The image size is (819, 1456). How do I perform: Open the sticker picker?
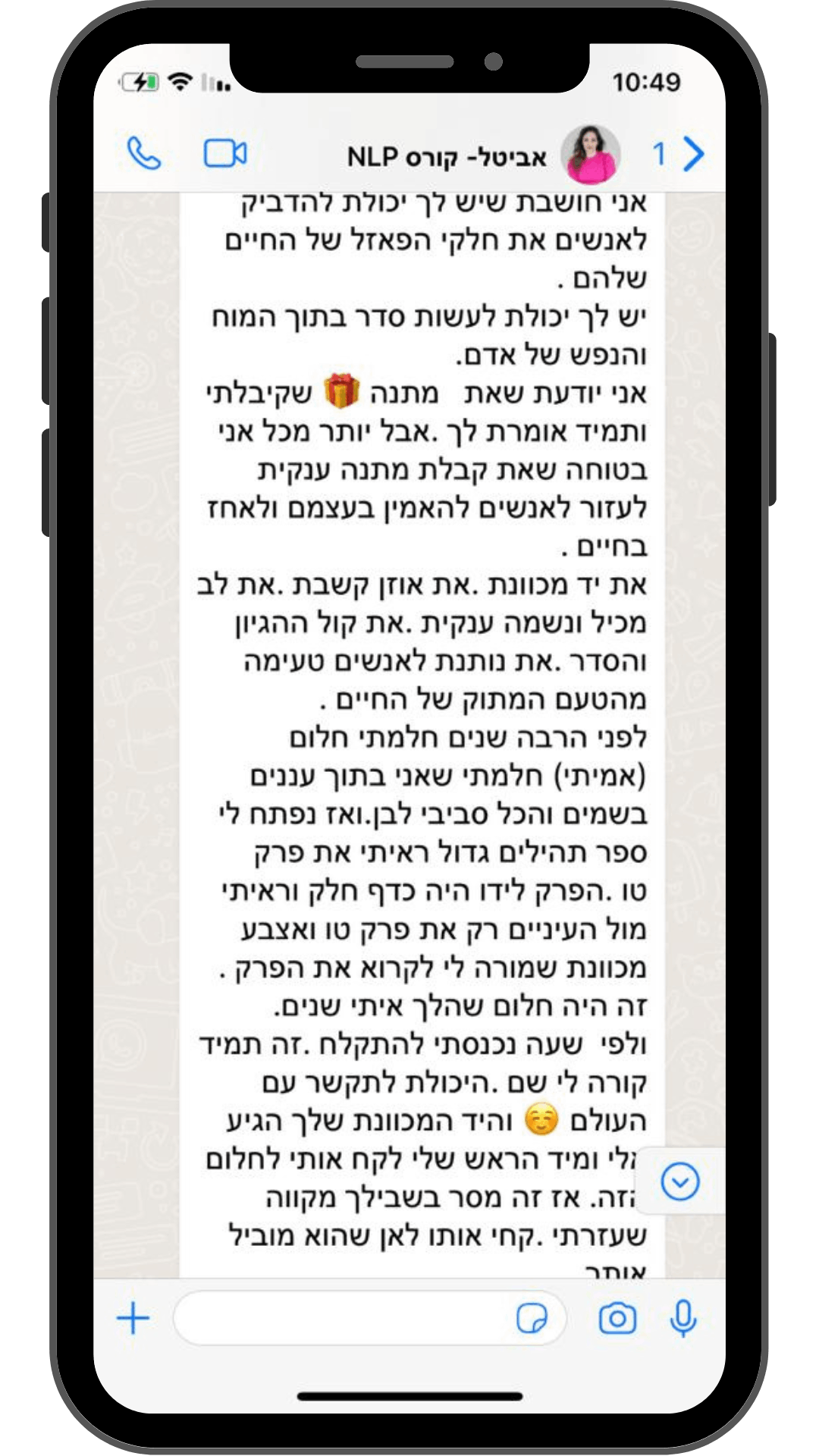pyautogui.click(x=532, y=1318)
